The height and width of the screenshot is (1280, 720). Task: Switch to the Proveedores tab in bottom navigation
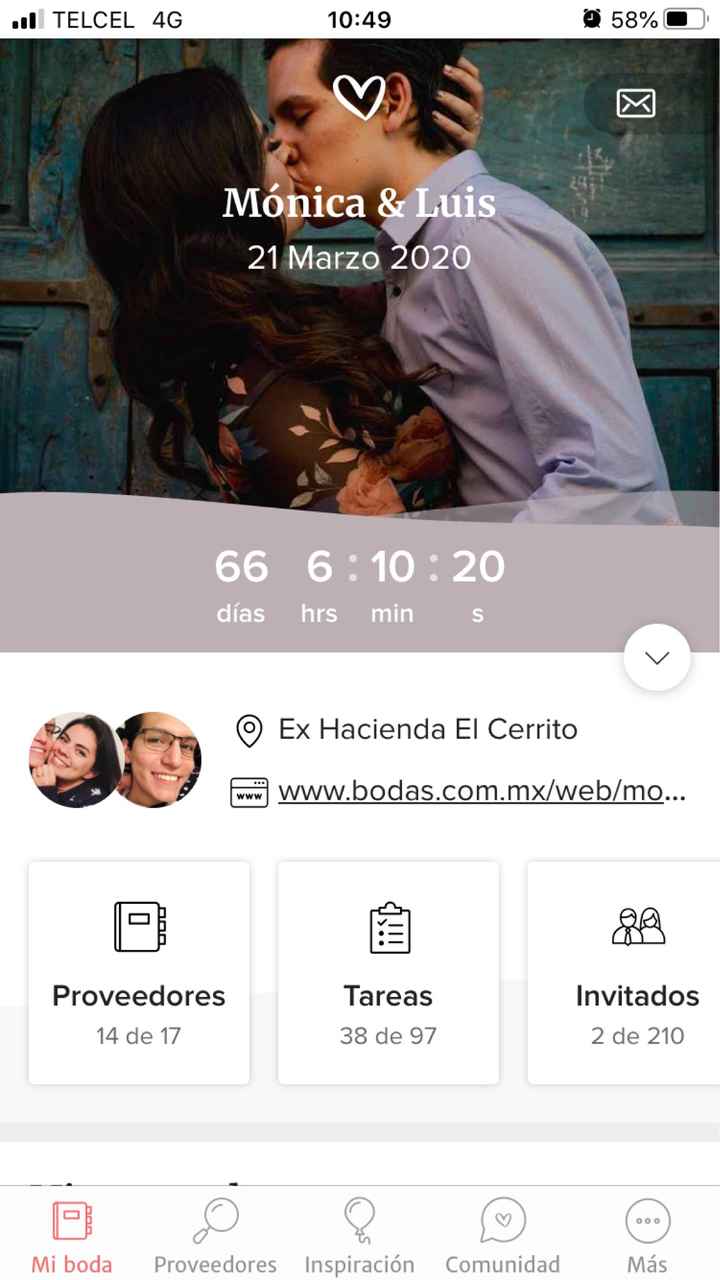click(214, 1235)
